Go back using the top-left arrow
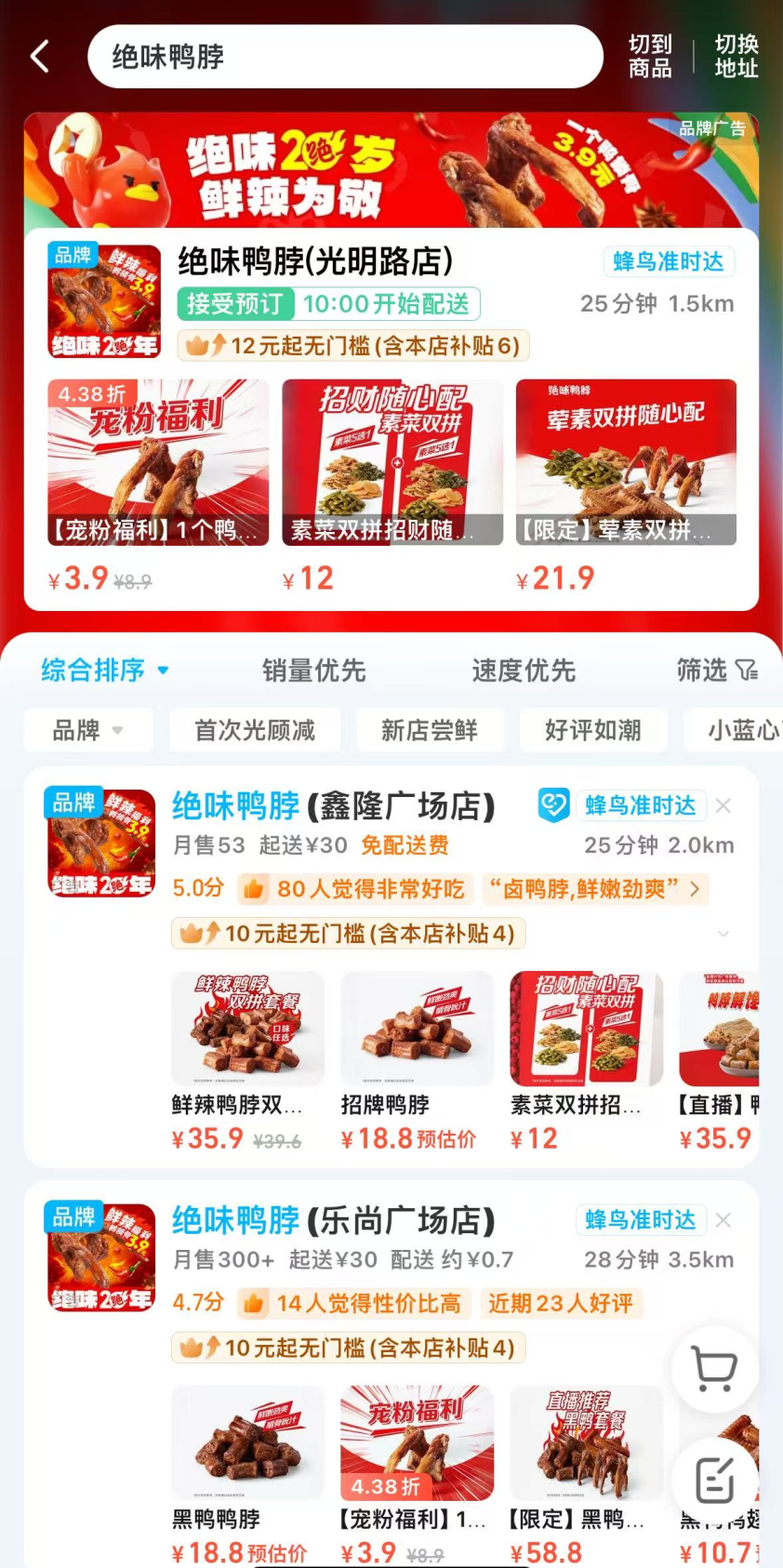This screenshot has width=783, height=1568. (39, 57)
